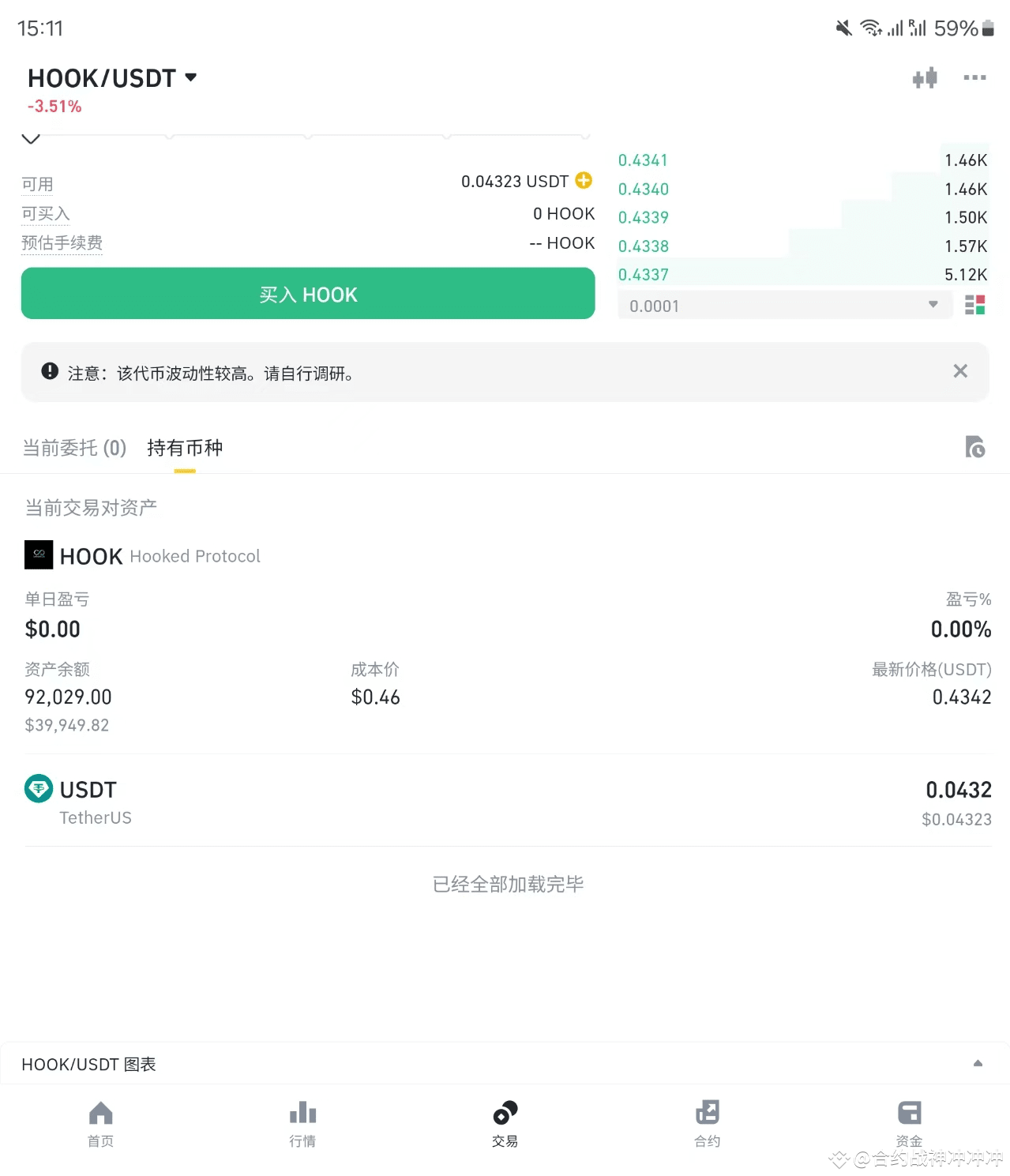Switch to the 当前委托 tab
Image resolution: width=1010 pixels, height=1176 pixels.
pyautogui.click(x=74, y=447)
